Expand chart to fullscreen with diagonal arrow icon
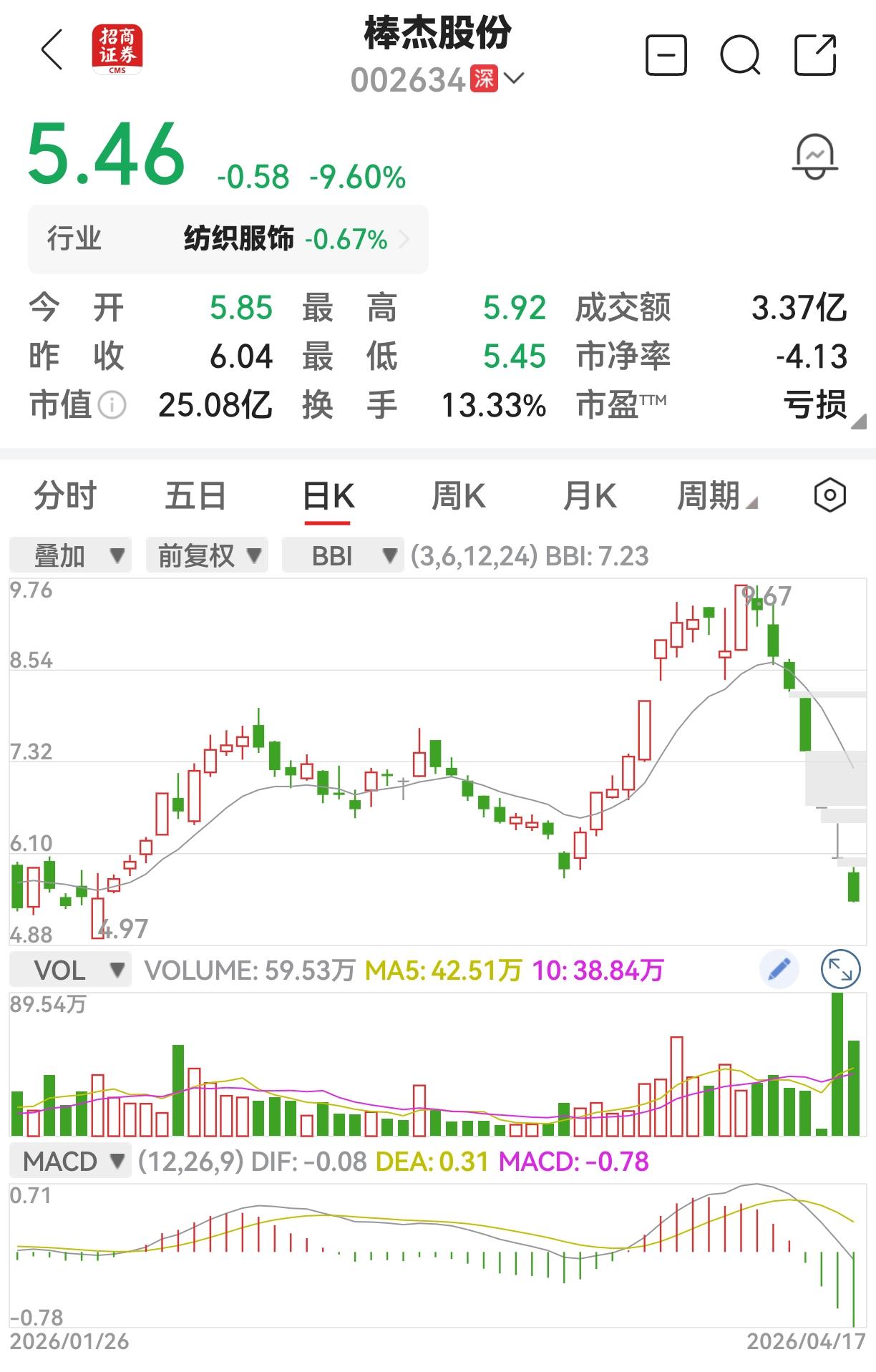This screenshot has width=876, height=1372. [842, 968]
